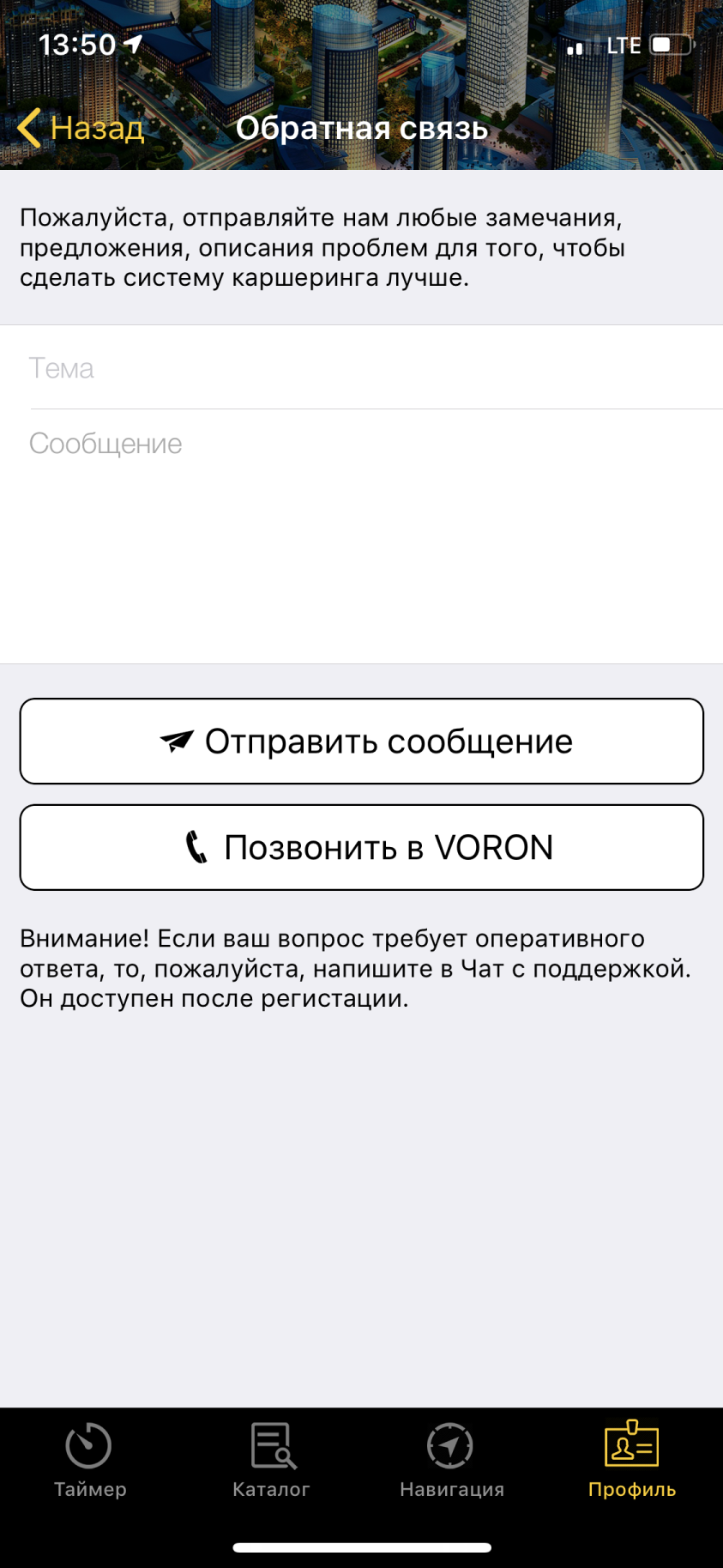Call support via Позвонить в VORON

click(361, 847)
